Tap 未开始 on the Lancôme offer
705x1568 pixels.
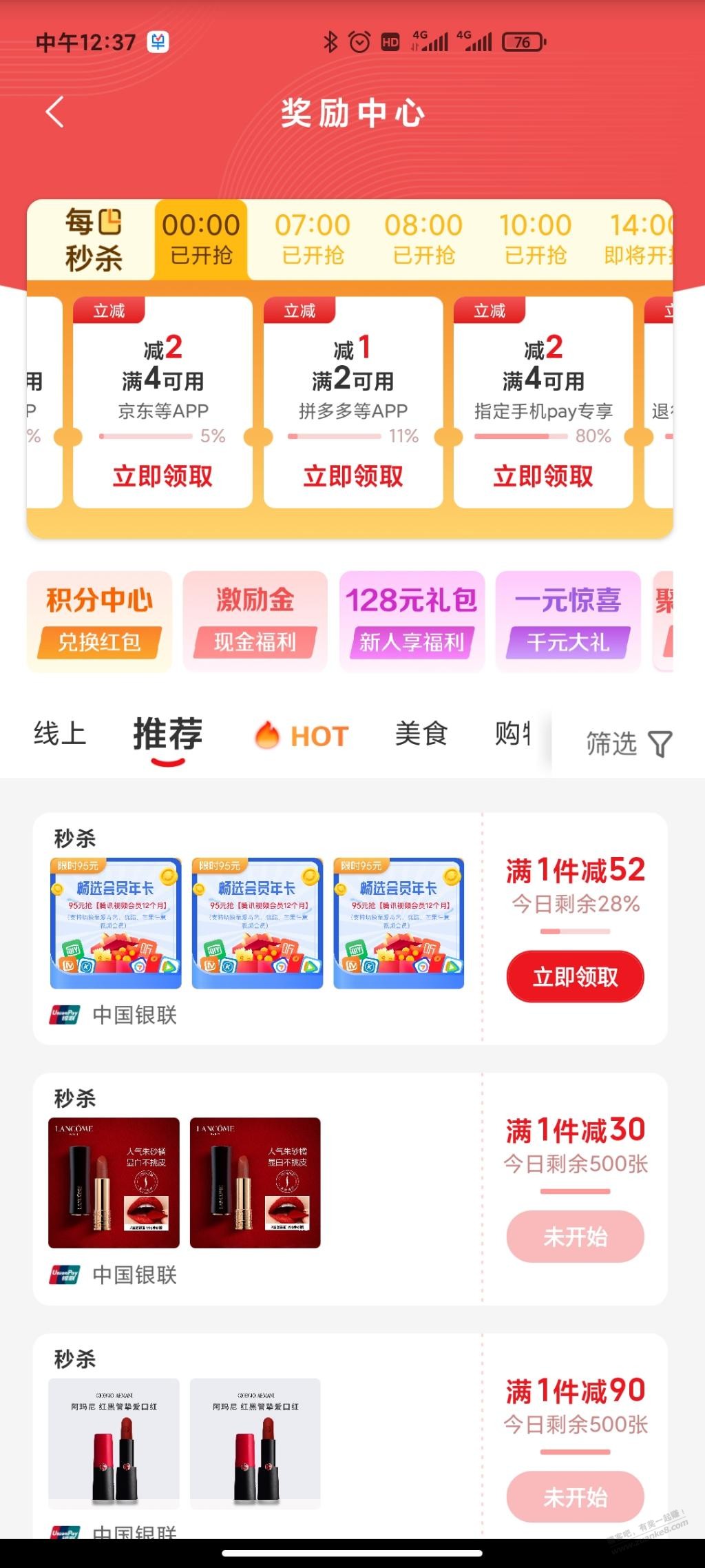click(x=576, y=1237)
